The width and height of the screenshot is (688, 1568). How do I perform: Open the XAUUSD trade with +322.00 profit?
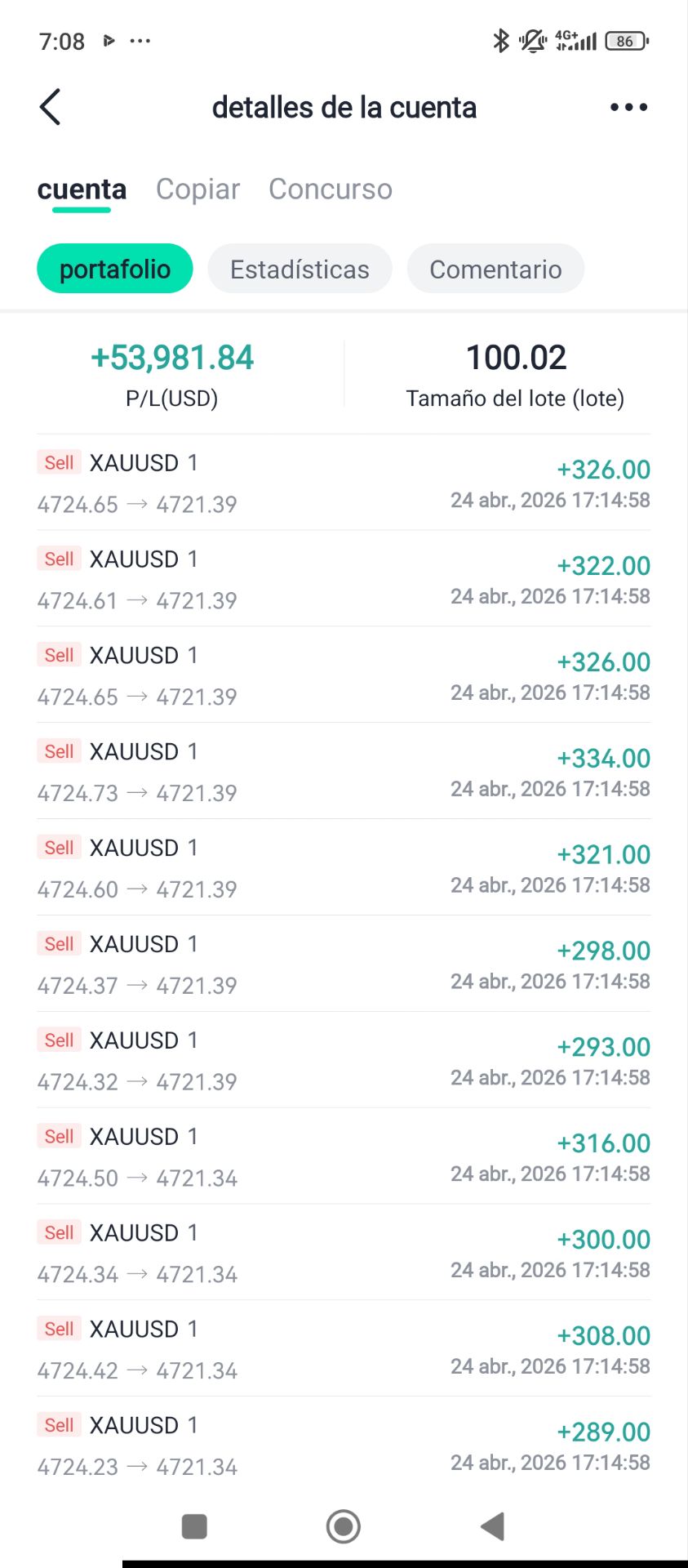(x=344, y=579)
